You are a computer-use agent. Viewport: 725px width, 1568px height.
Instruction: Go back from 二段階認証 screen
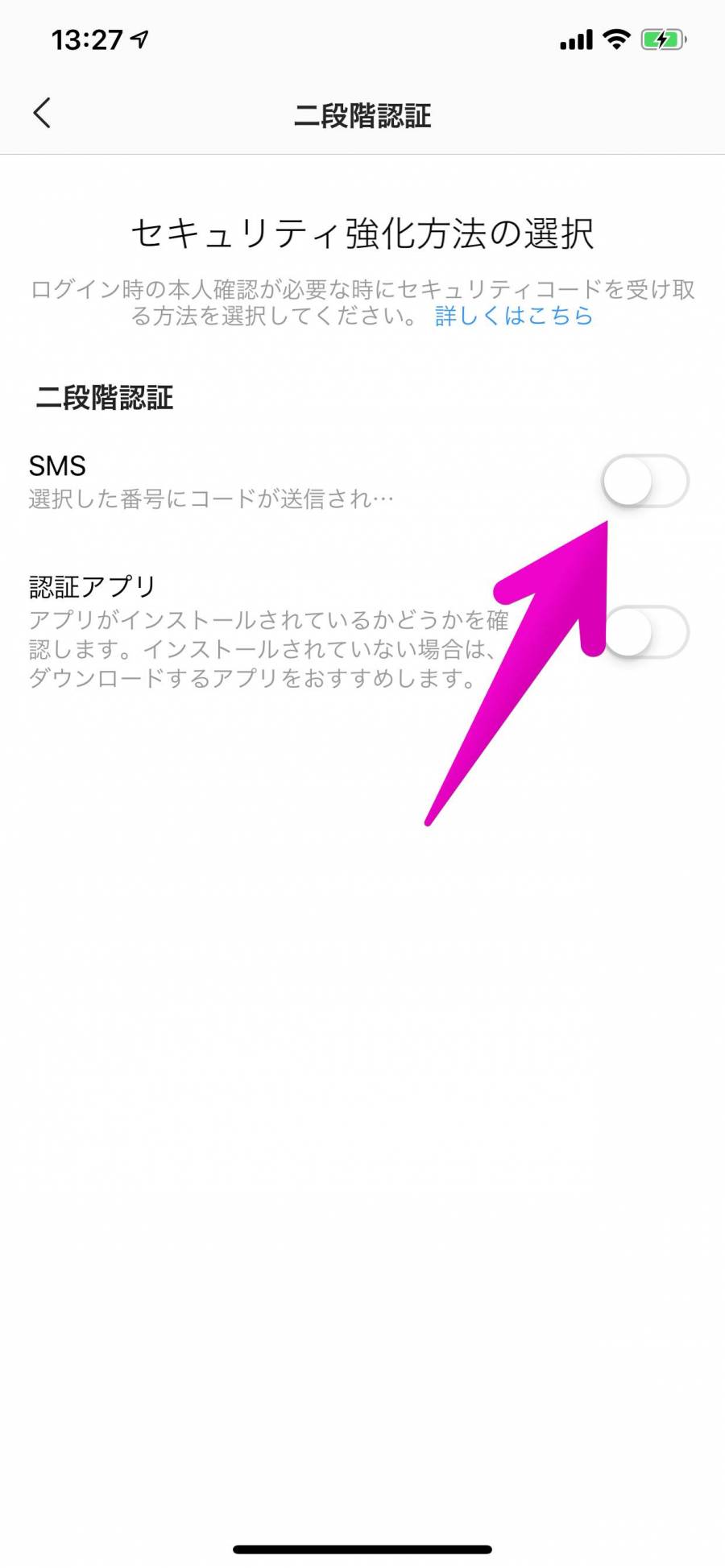43,114
